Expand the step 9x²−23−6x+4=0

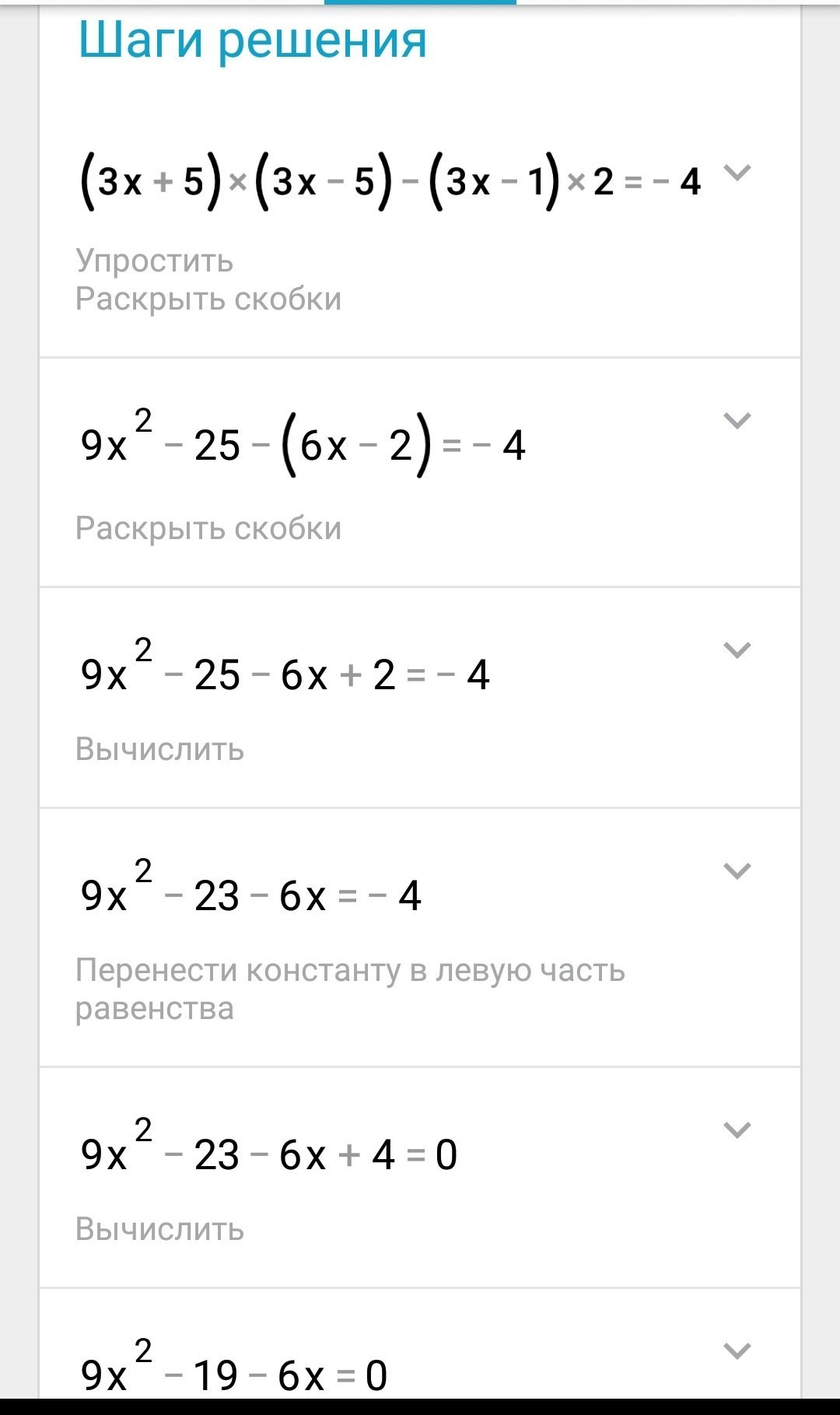(737, 1130)
